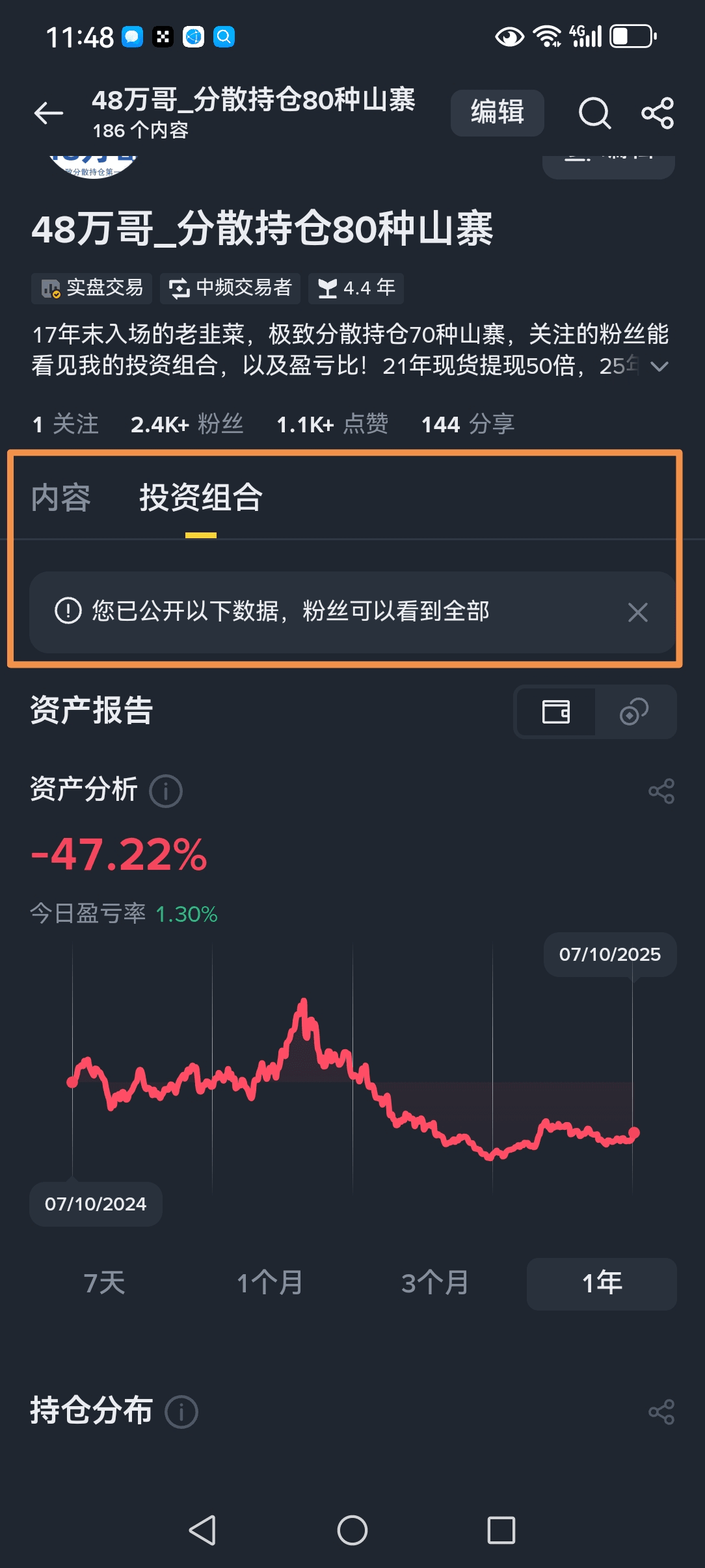705x1568 pixels.
Task: Tap the 编辑 edit button
Action: coord(498,113)
